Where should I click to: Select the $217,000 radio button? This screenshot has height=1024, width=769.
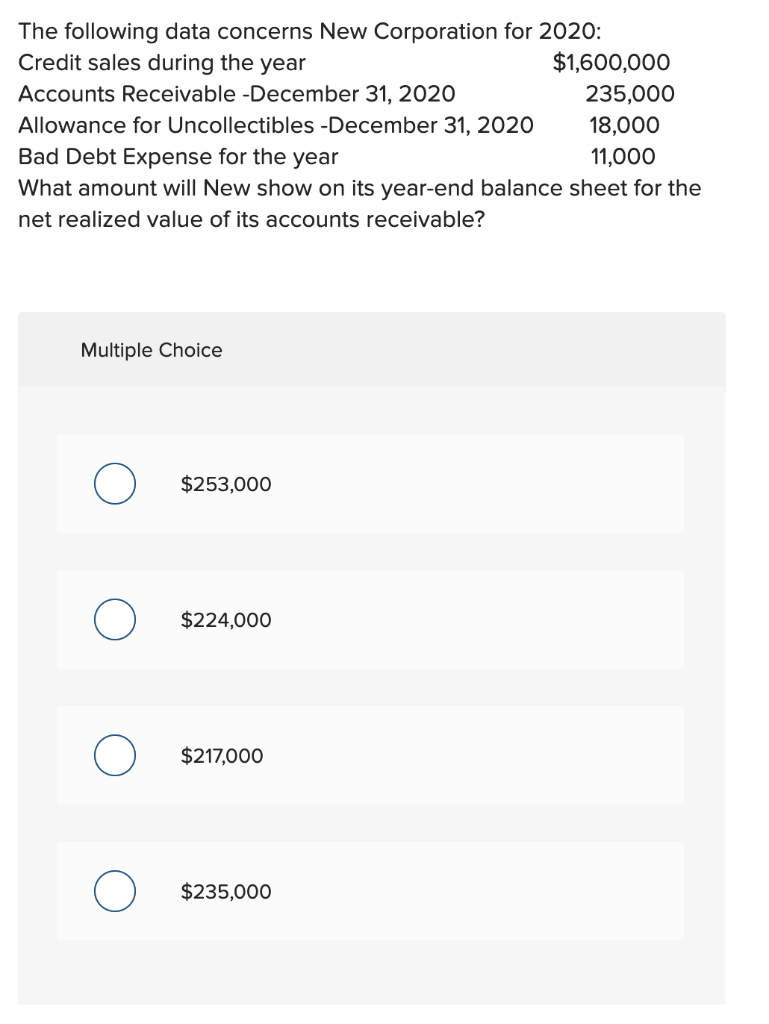click(x=113, y=755)
